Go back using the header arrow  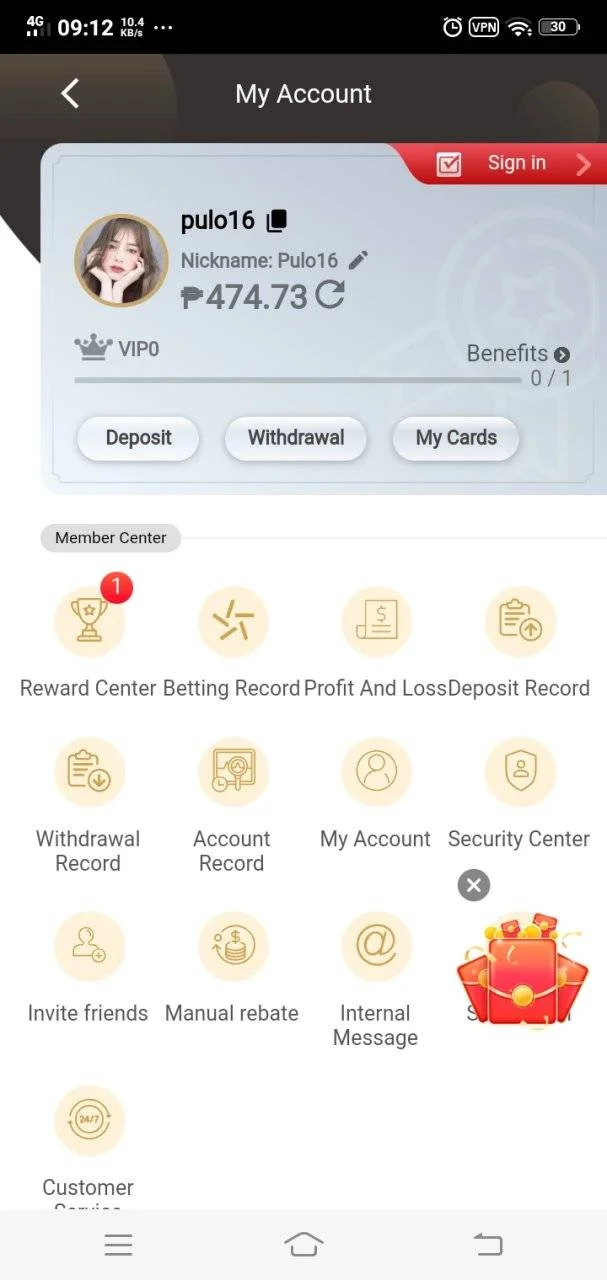(69, 93)
